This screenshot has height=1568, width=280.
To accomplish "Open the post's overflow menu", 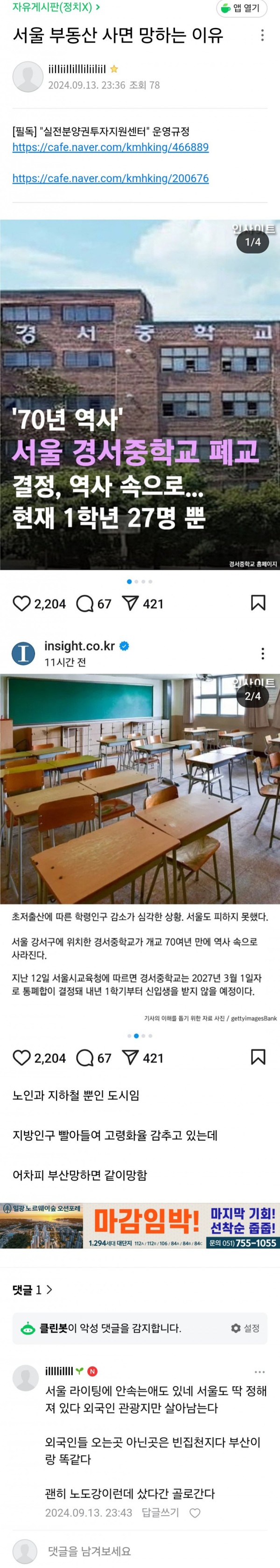I will tap(262, 35).
